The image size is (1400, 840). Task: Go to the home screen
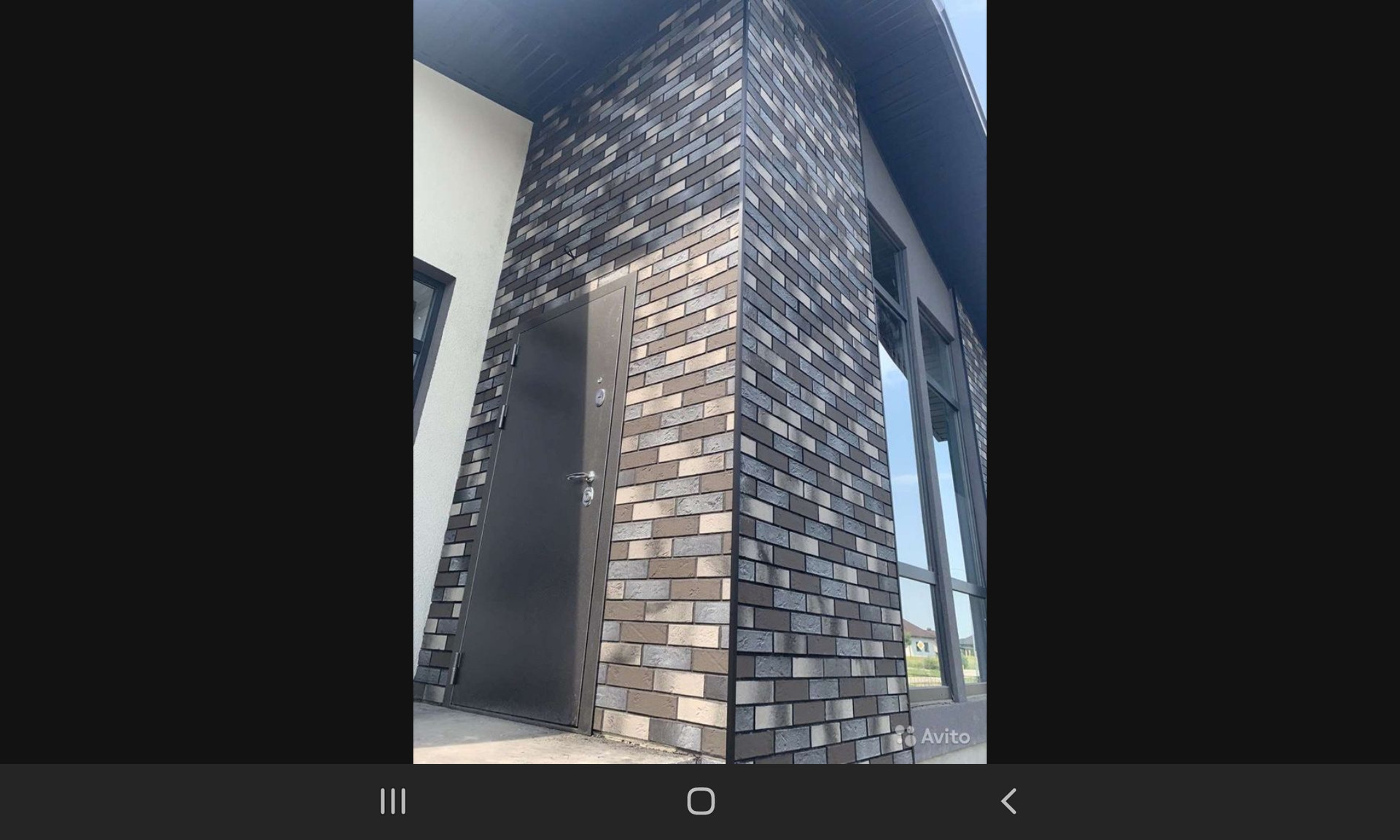click(701, 801)
